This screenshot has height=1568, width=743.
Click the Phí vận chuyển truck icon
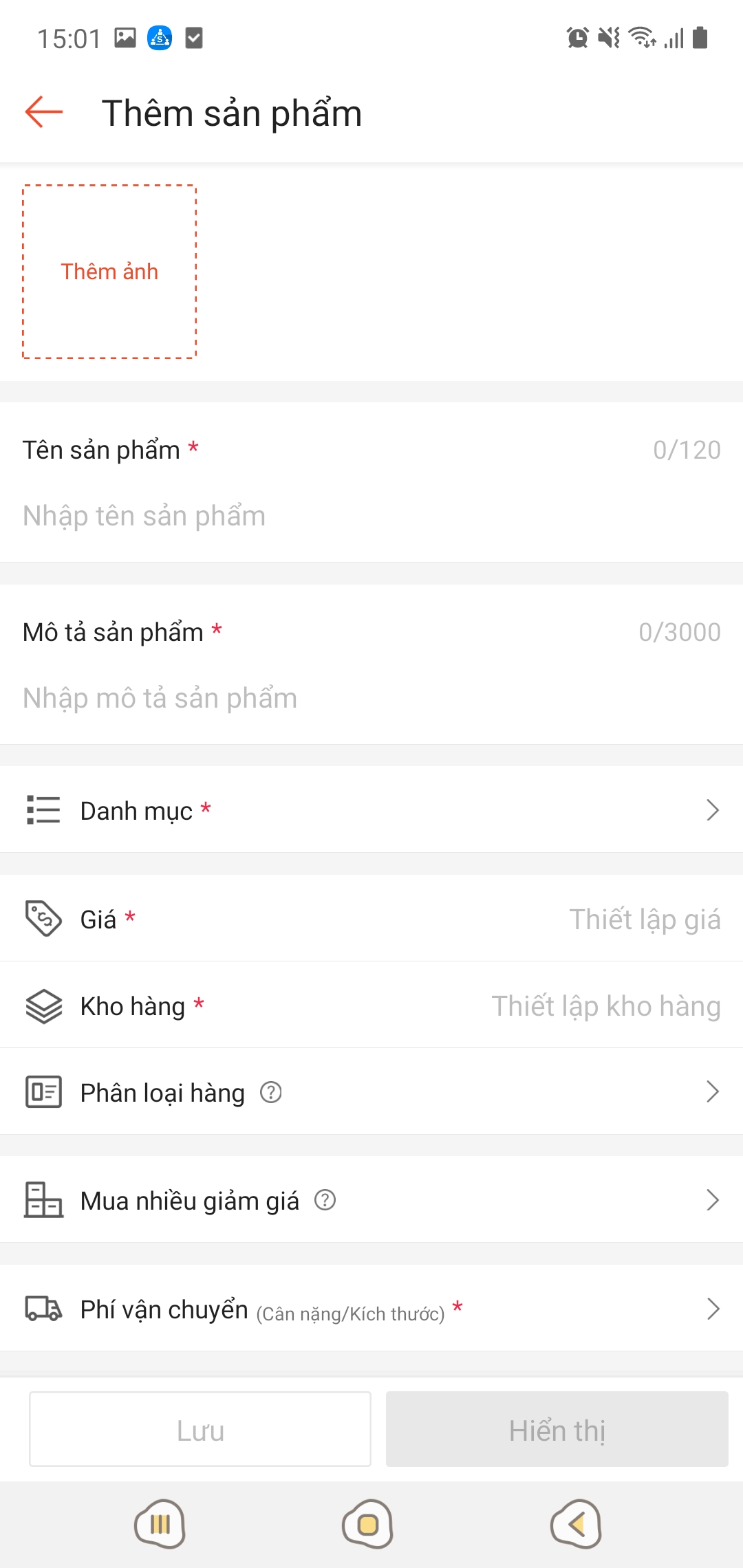click(43, 1307)
